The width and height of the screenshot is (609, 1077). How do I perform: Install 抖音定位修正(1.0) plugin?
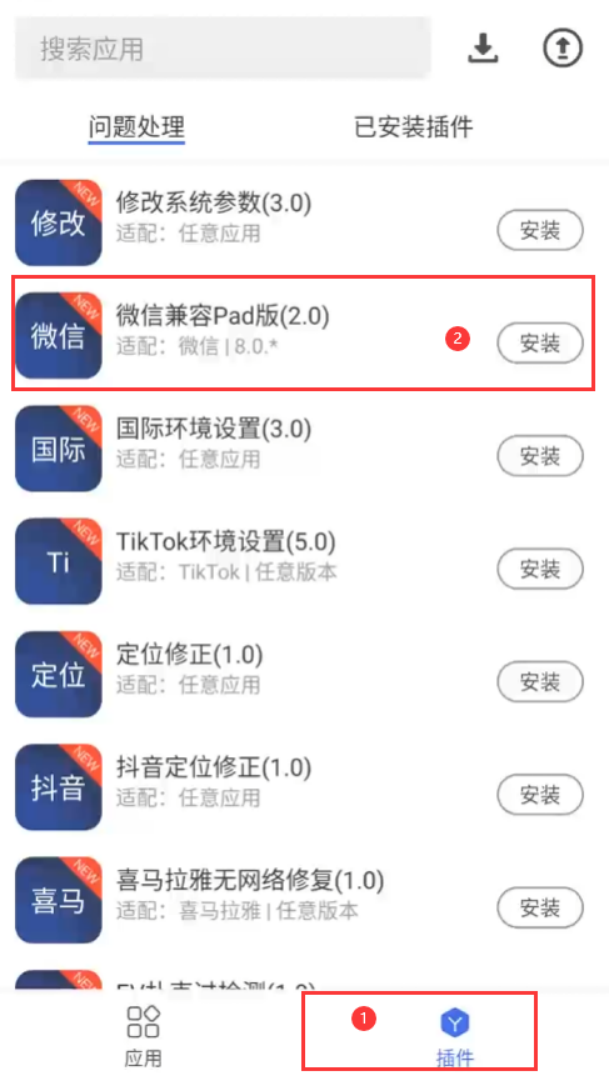pos(540,795)
